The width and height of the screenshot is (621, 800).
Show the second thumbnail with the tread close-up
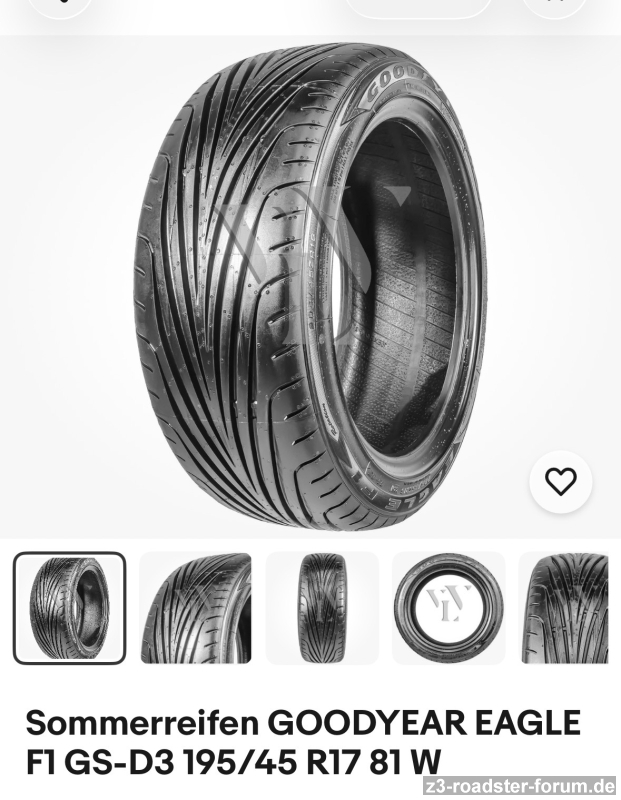[195, 608]
